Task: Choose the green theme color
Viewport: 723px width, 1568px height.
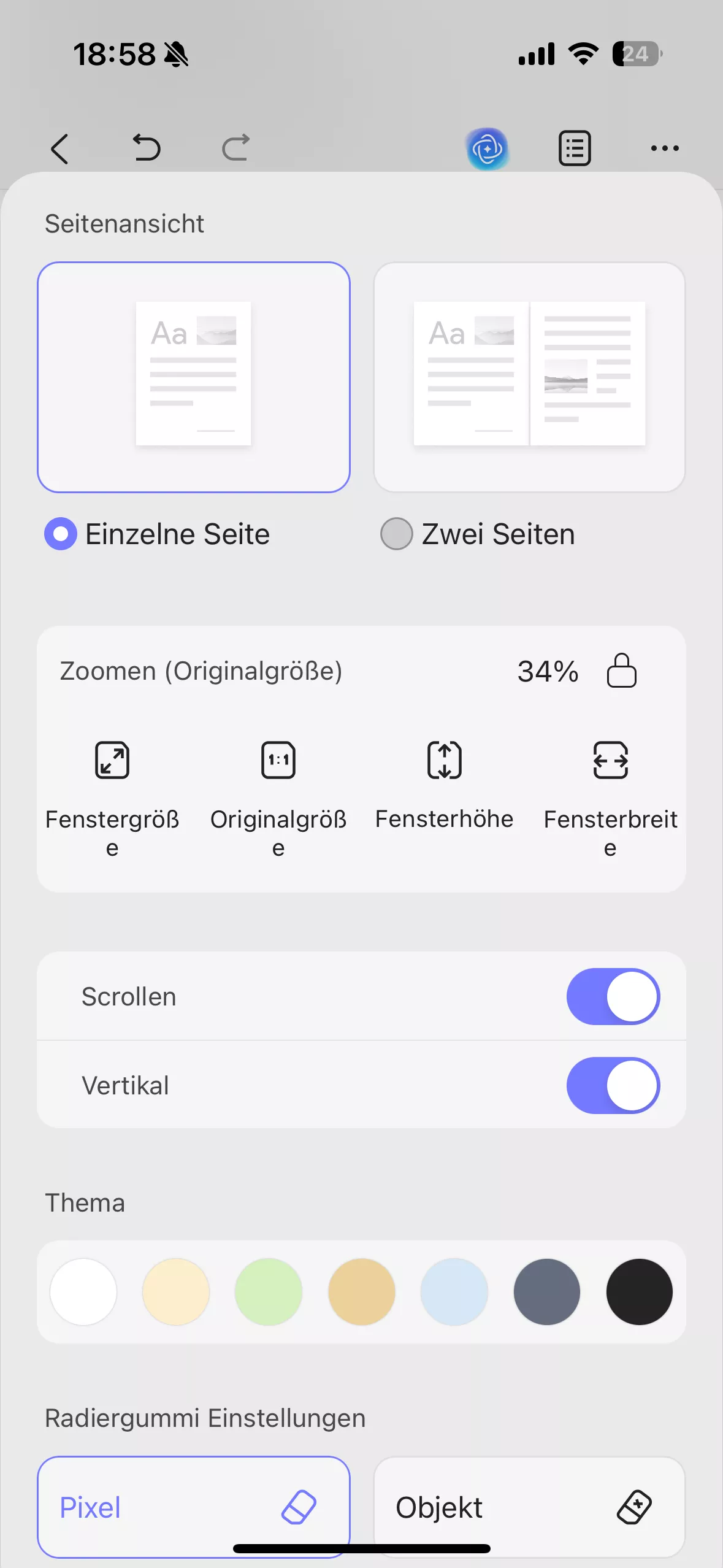Action: click(269, 1291)
